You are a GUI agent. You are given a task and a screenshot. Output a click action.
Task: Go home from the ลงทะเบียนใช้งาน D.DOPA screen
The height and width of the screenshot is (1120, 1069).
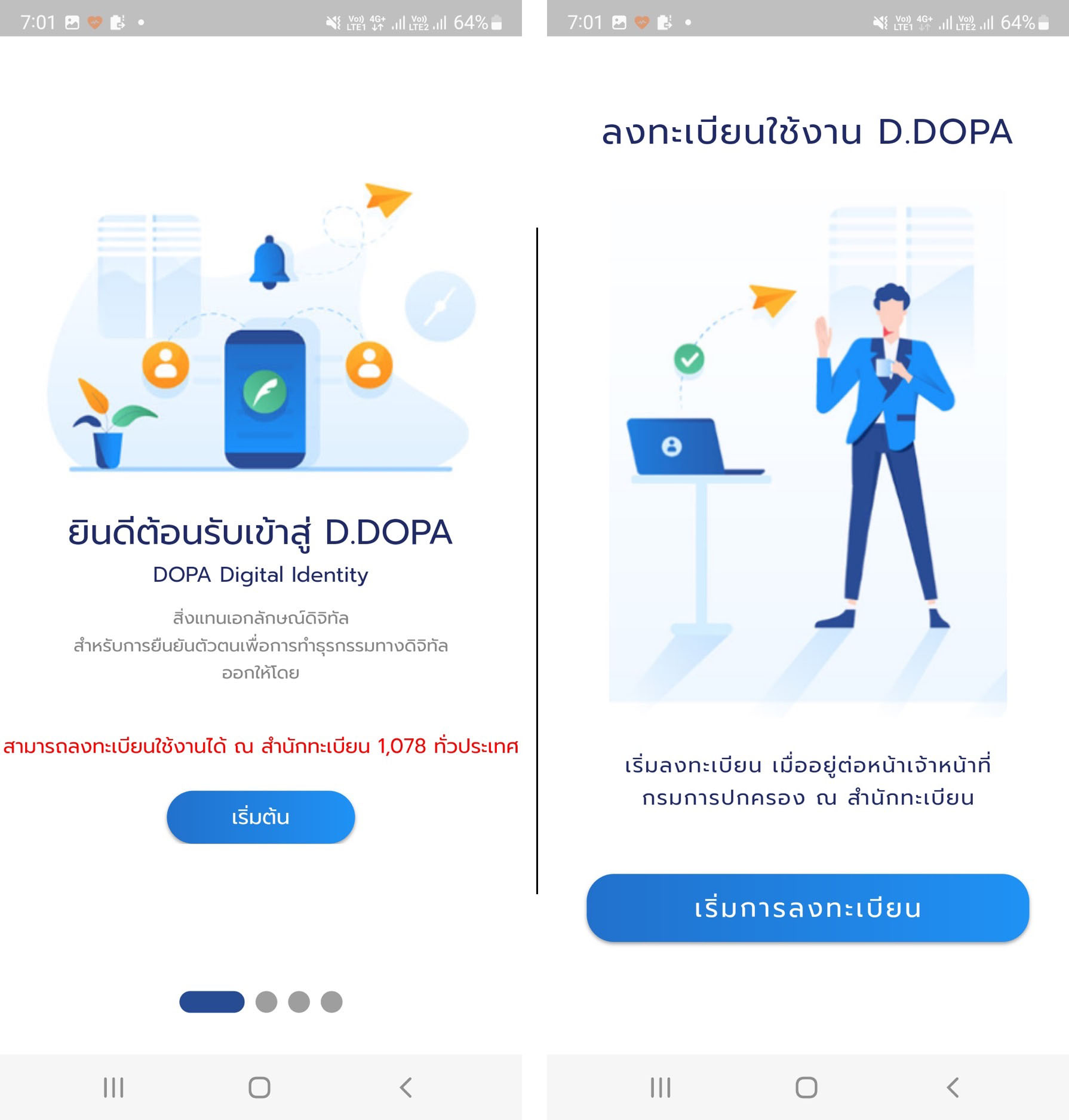point(806,1088)
